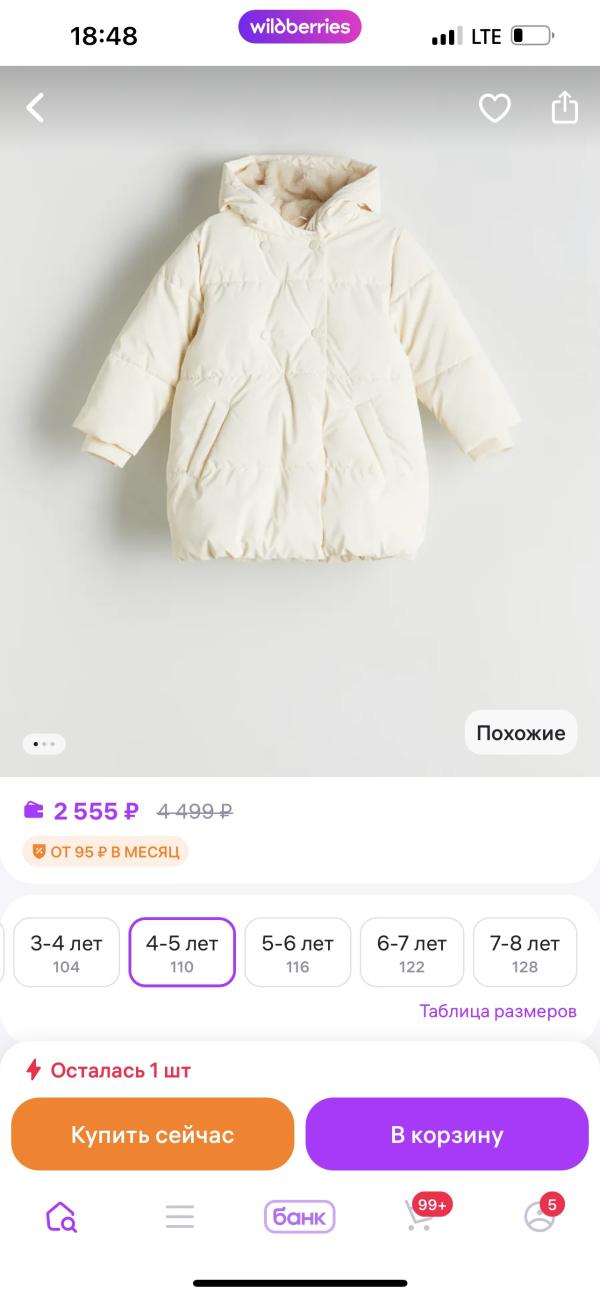This screenshot has height=1297, width=600.
Task: Open Таблица размеров size chart
Action: tap(498, 1011)
